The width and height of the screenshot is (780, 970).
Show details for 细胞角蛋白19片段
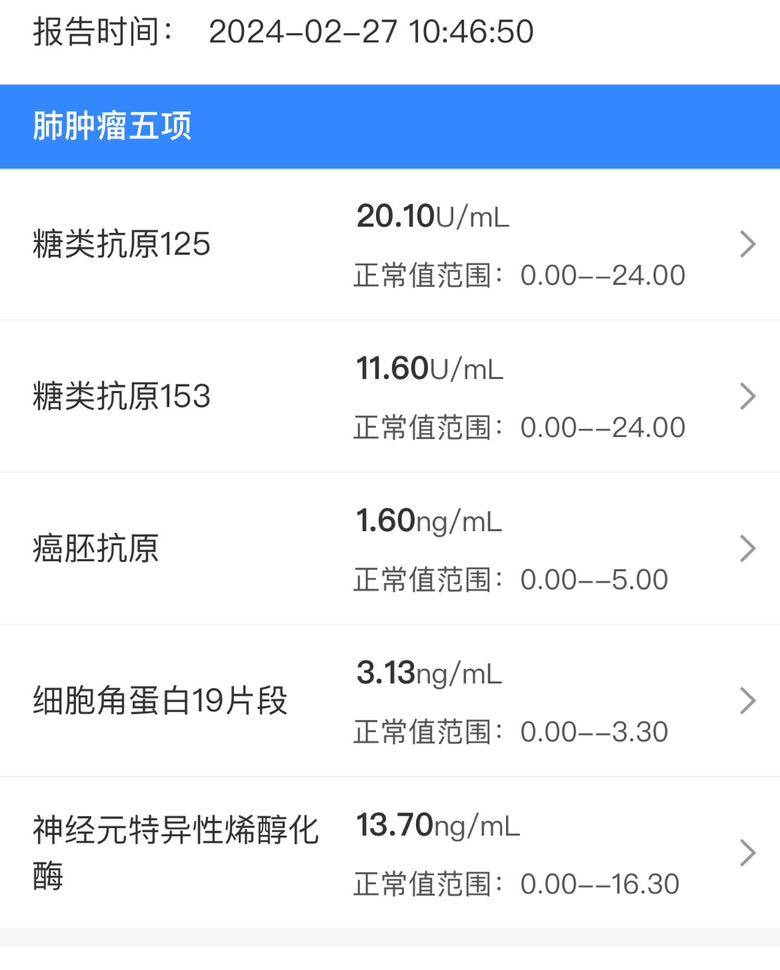[390, 700]
